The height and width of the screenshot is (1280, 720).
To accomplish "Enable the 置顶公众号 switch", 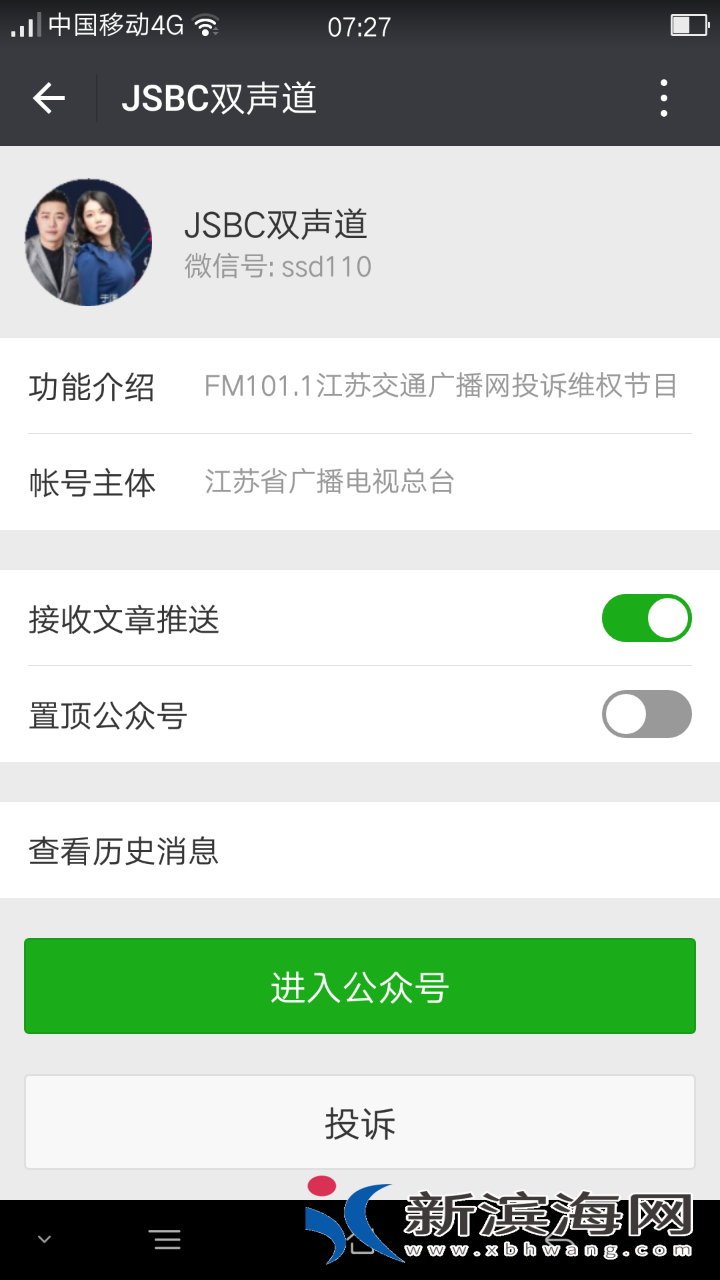I will (646, 714).
